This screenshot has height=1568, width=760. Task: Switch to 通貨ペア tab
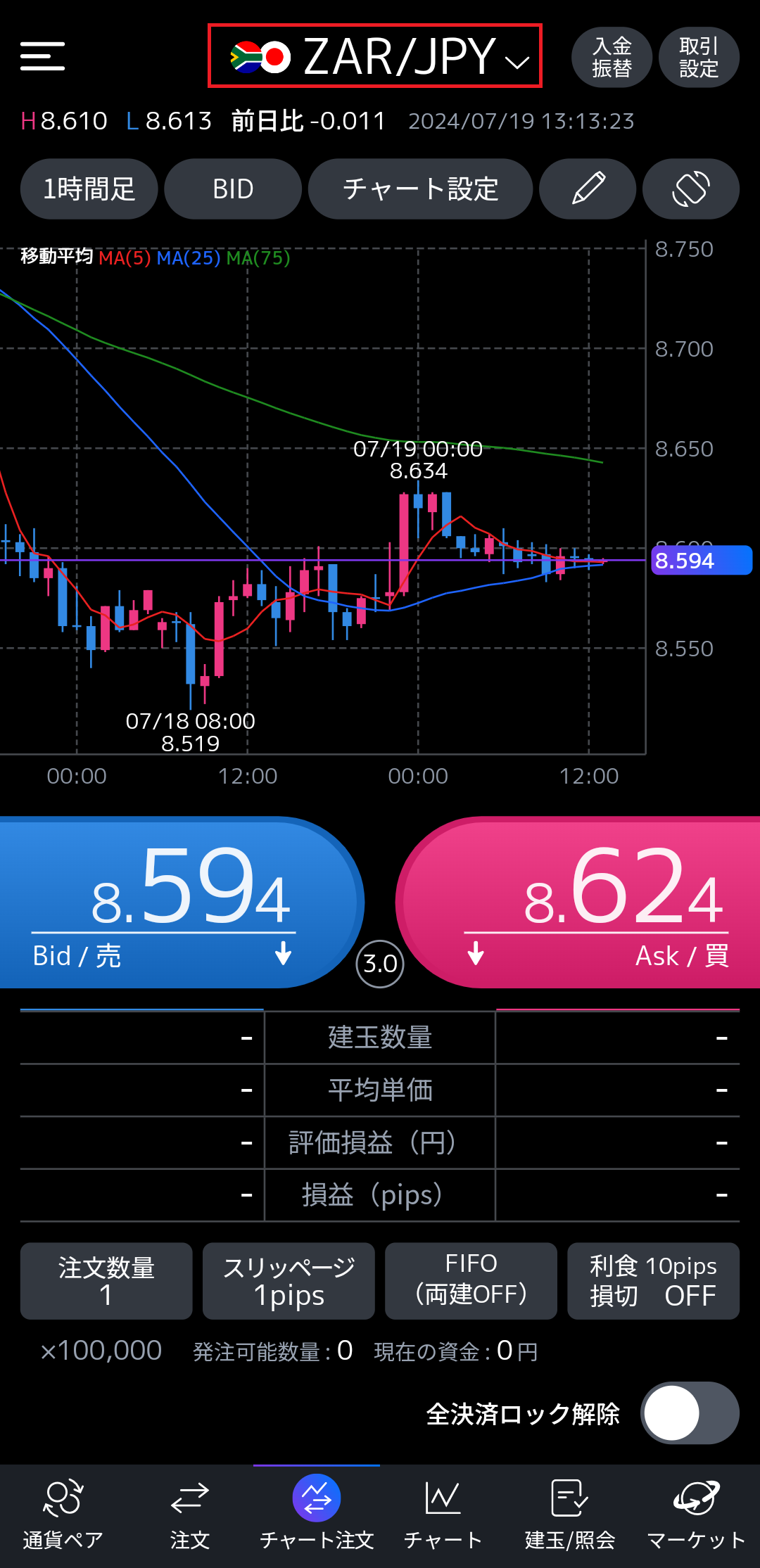[x=63, y=1516]
